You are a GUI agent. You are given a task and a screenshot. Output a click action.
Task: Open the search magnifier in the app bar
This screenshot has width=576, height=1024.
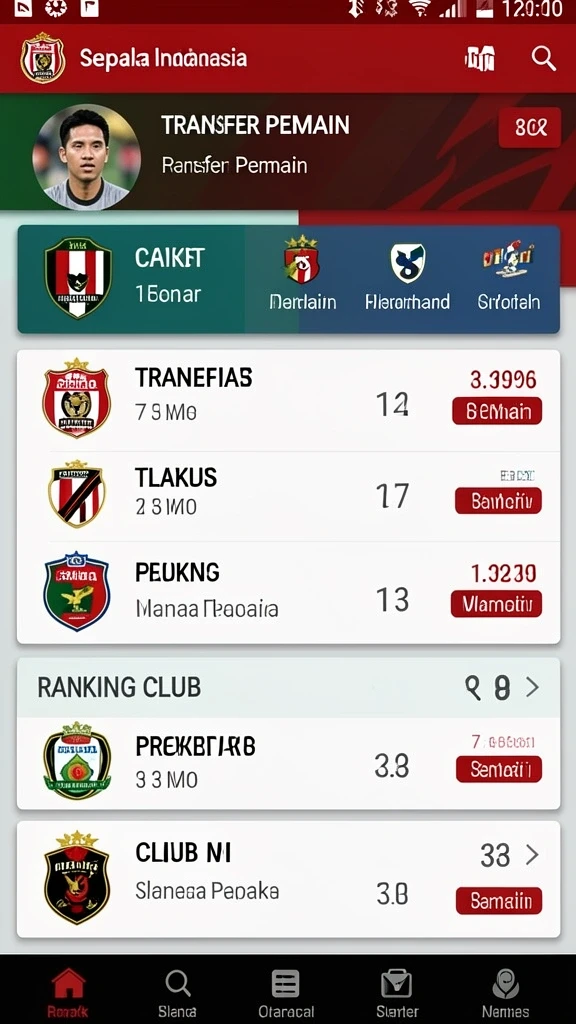[543, 59]
